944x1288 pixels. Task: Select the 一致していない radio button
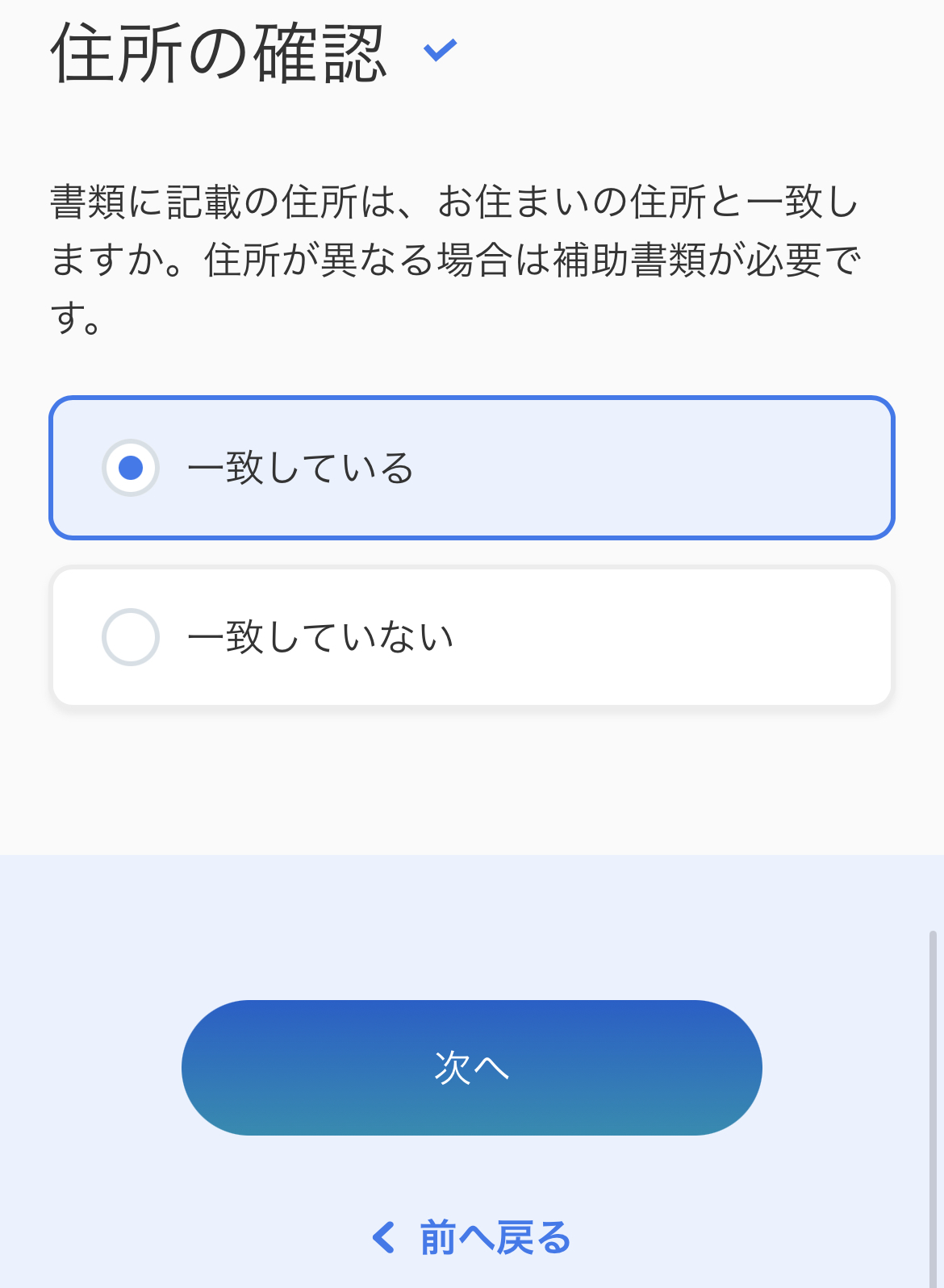pos(131,637)
